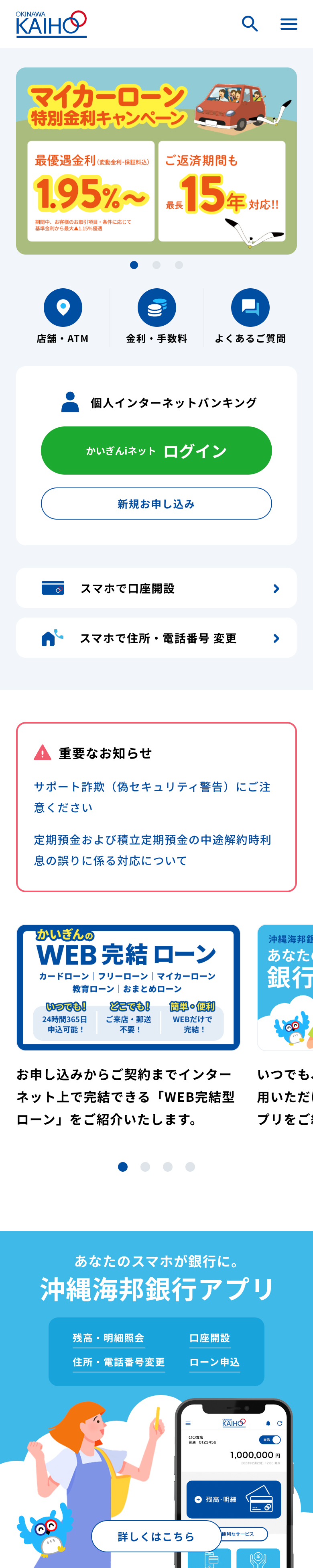Image resolution: width=313 pixels, height=1568 pixels.
Task: Open the 住所・電話番号変更 app link
Action: (x=118, y=1362)
